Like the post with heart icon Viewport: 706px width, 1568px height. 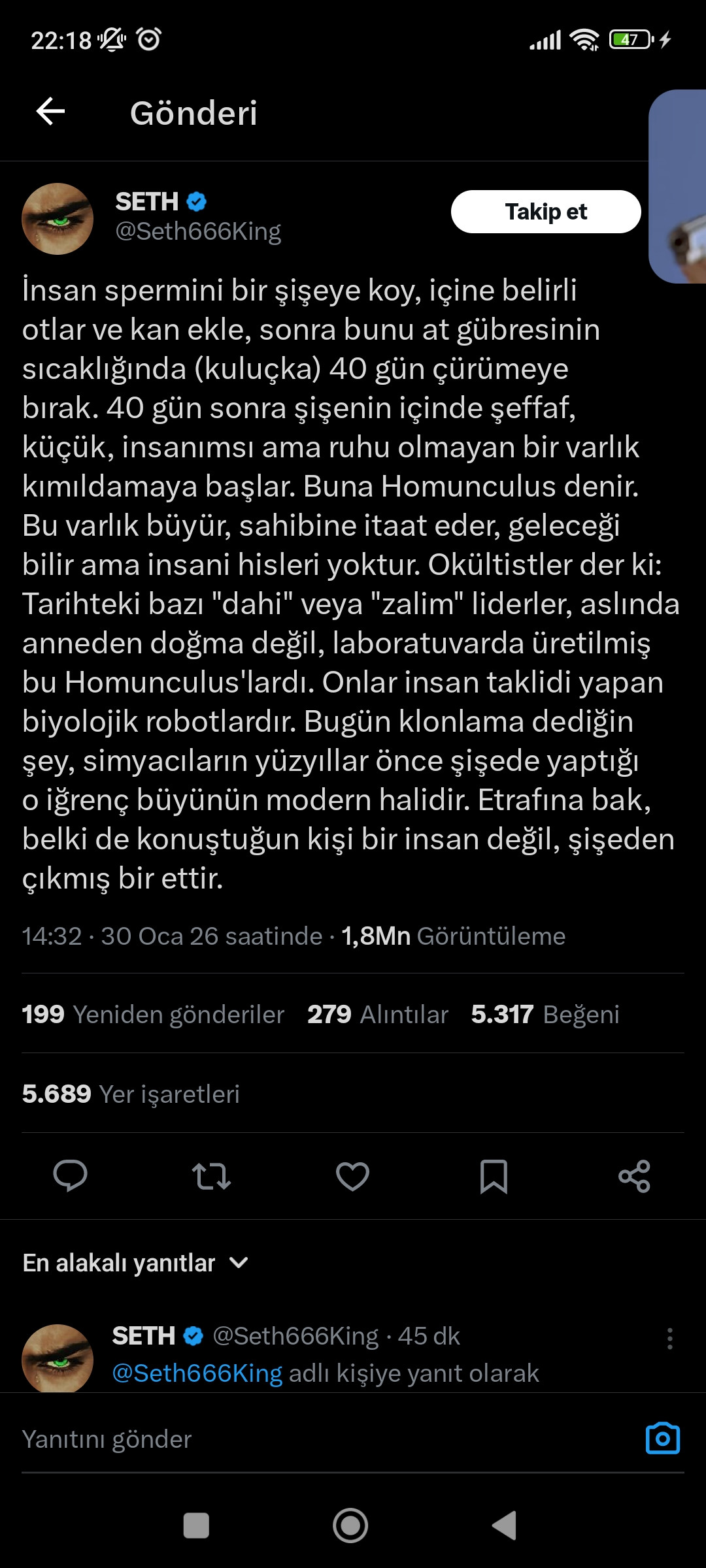[x=352, y=1176]
